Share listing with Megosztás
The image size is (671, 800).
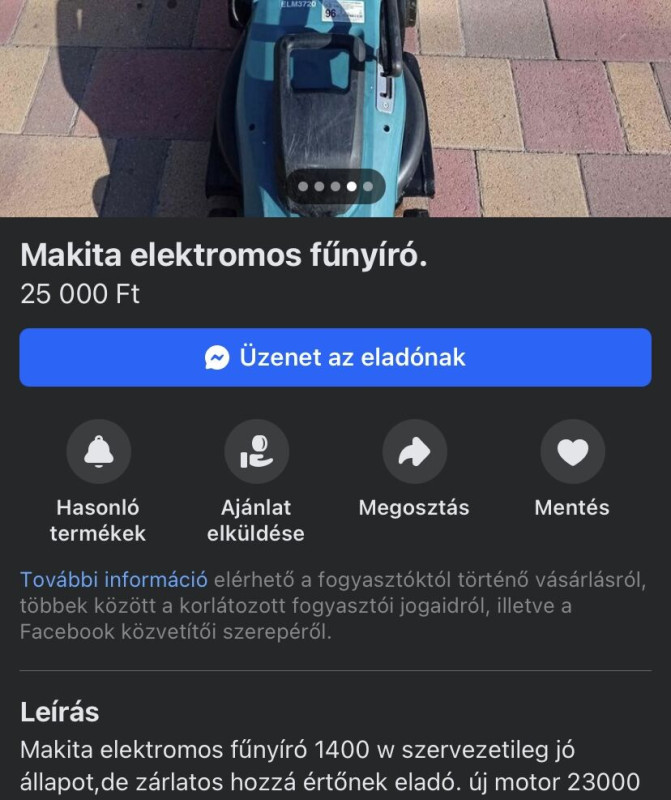414,452
